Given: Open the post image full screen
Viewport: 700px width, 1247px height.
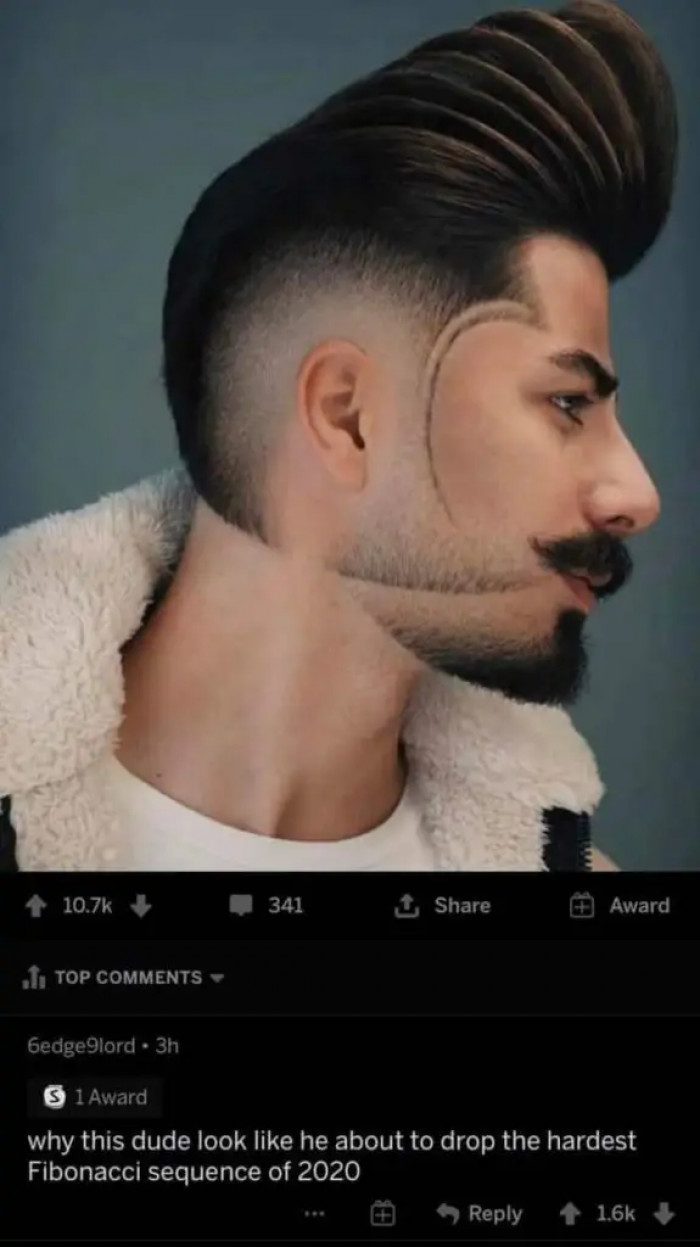Looking at the screenshot, I should [350, 435].
